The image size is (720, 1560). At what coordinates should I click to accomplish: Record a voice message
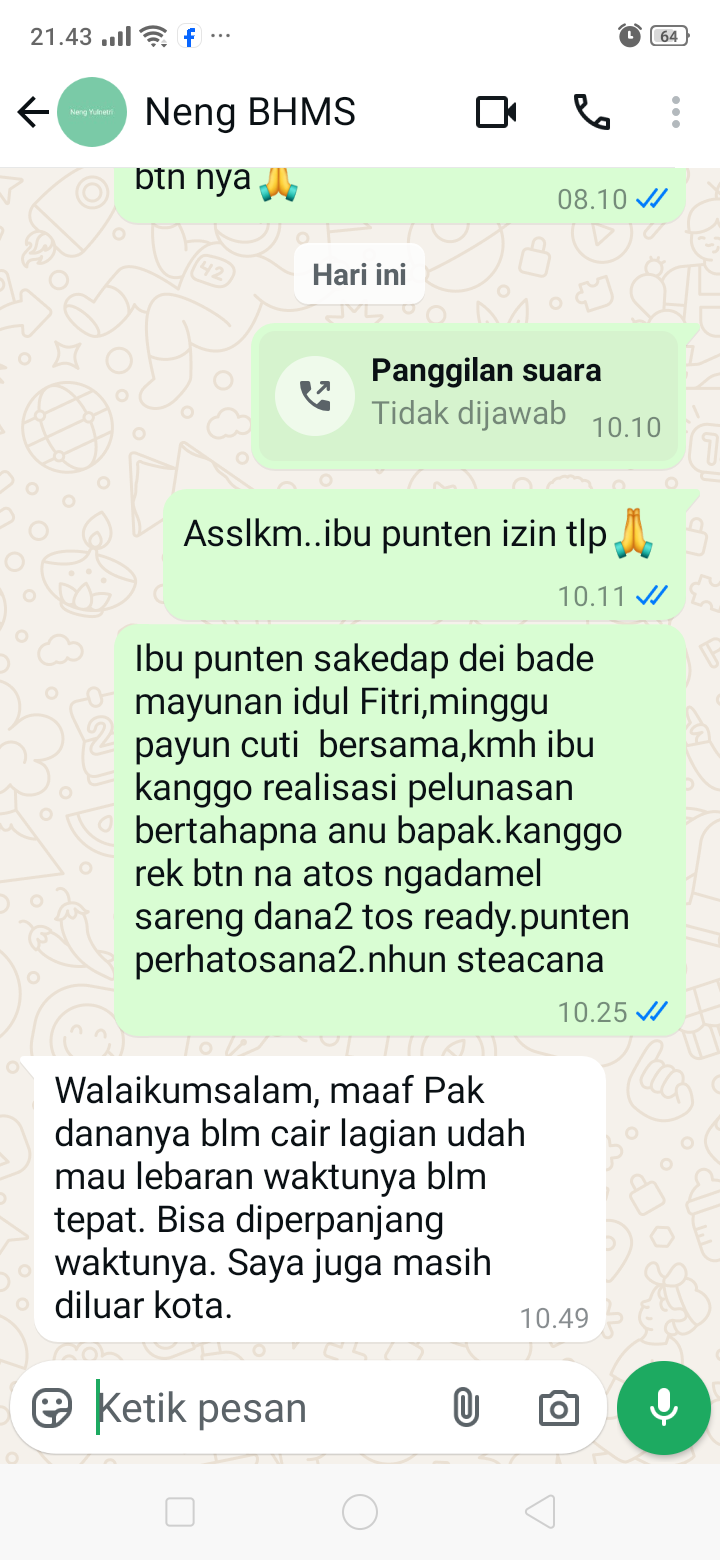pyautogui.click(x=664, y=1408)
